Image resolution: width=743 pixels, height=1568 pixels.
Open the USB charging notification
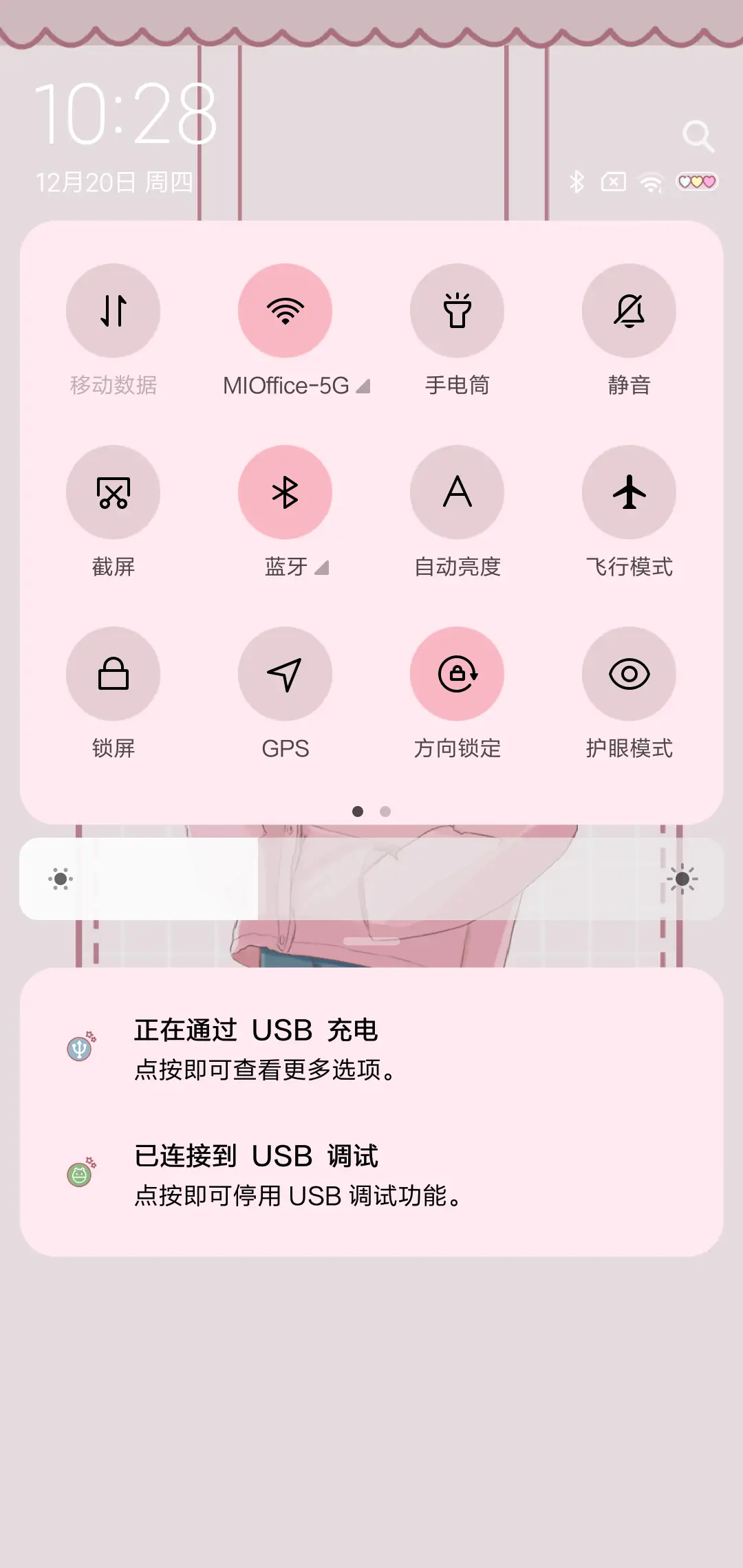371,1049
